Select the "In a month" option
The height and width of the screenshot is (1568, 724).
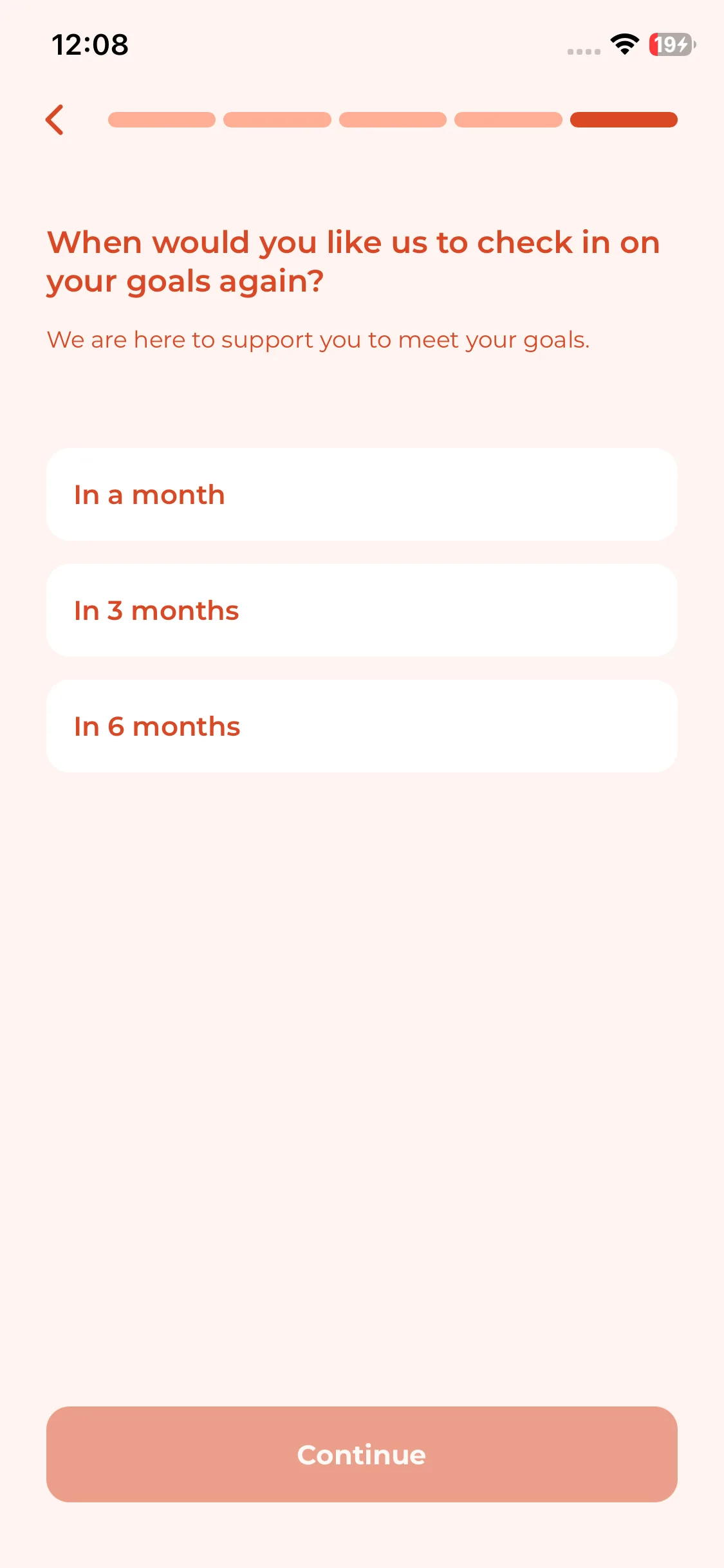coord(362,494)
